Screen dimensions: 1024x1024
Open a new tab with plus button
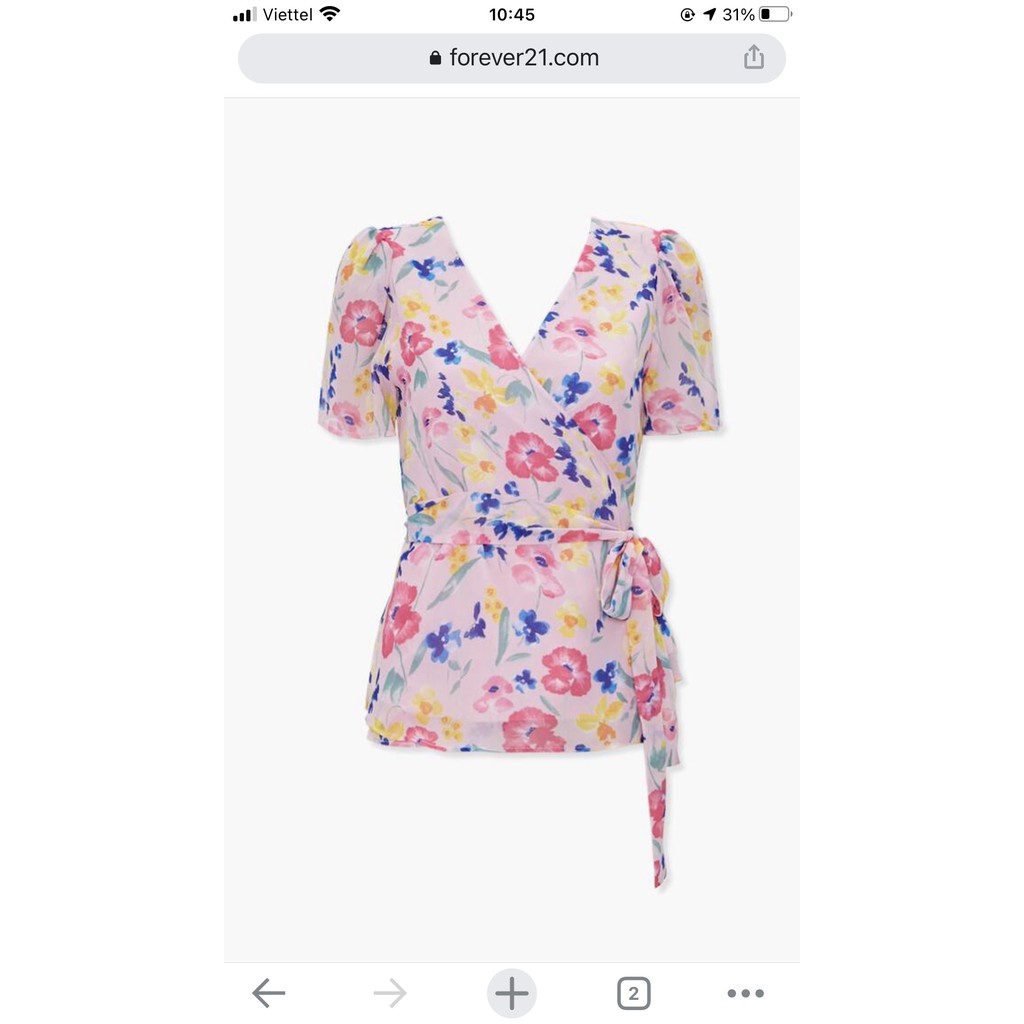[512, 993]
